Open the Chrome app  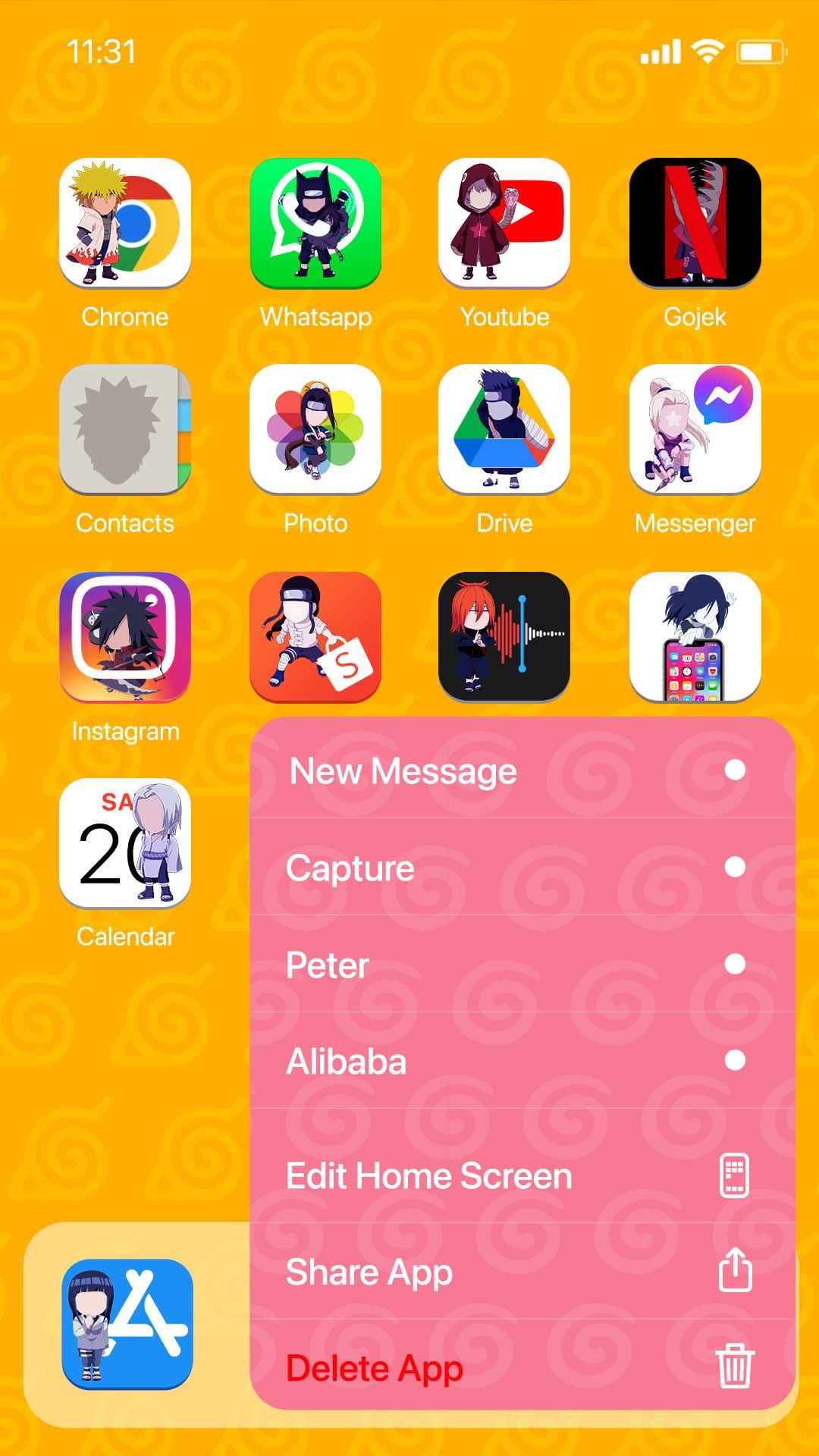click(x=125, y=223)
